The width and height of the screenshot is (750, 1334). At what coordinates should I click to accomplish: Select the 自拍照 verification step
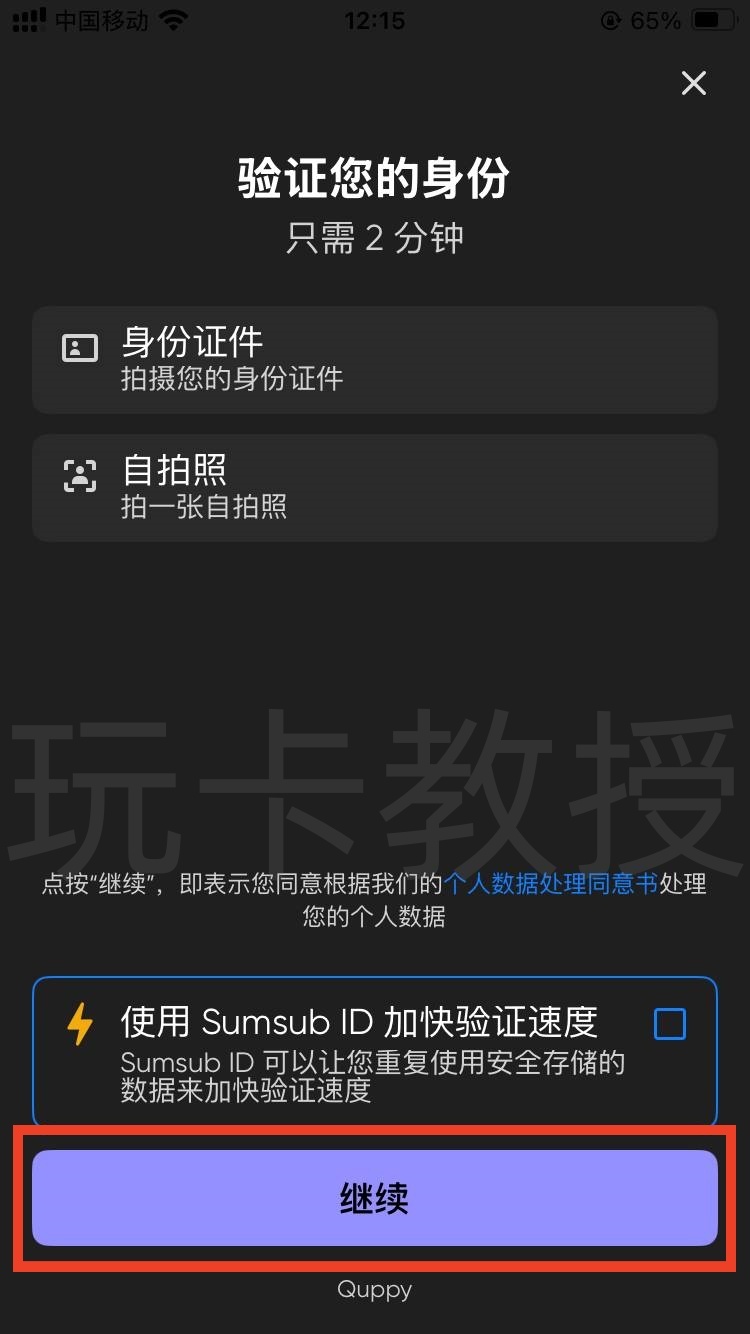tap(375, 486)
